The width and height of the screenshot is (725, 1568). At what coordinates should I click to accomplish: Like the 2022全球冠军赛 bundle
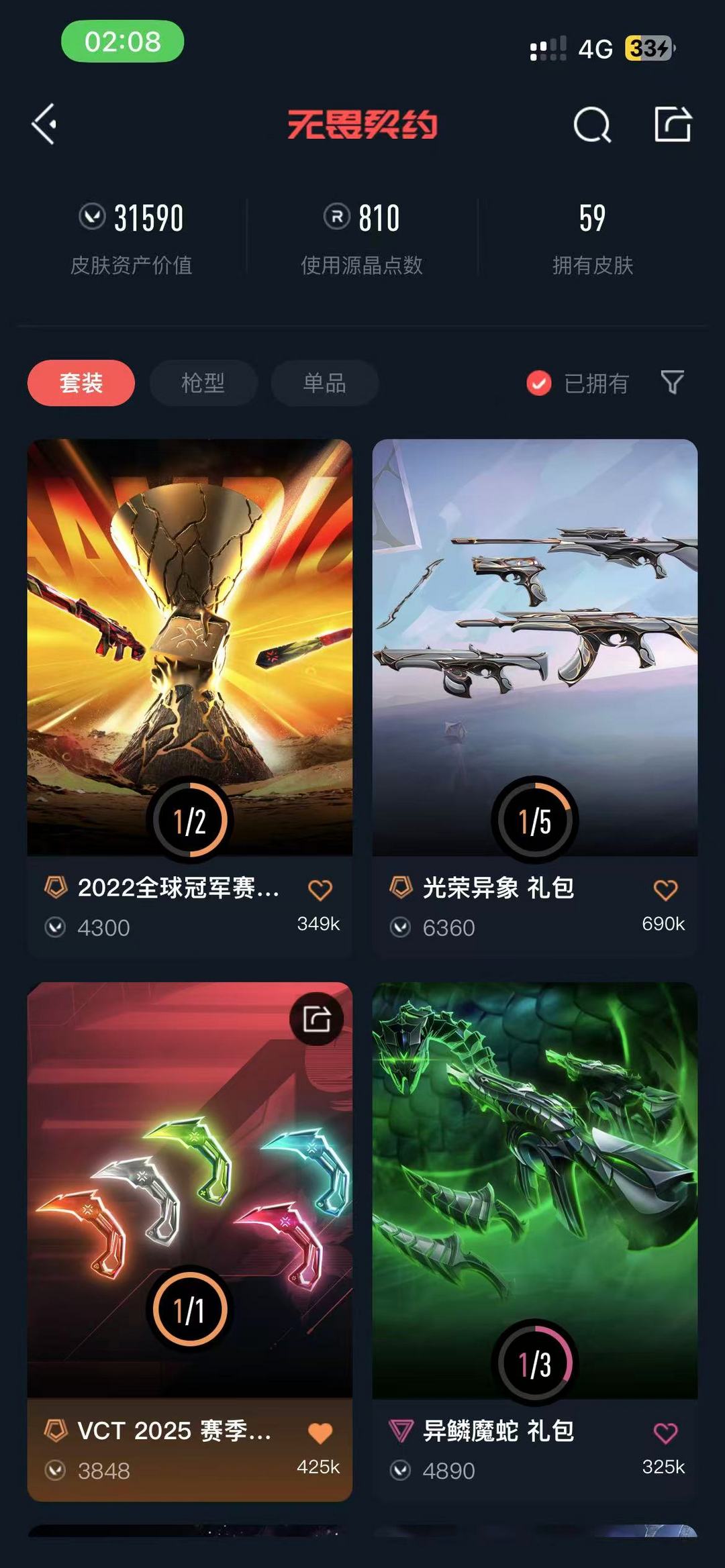[x=320, y=890]
